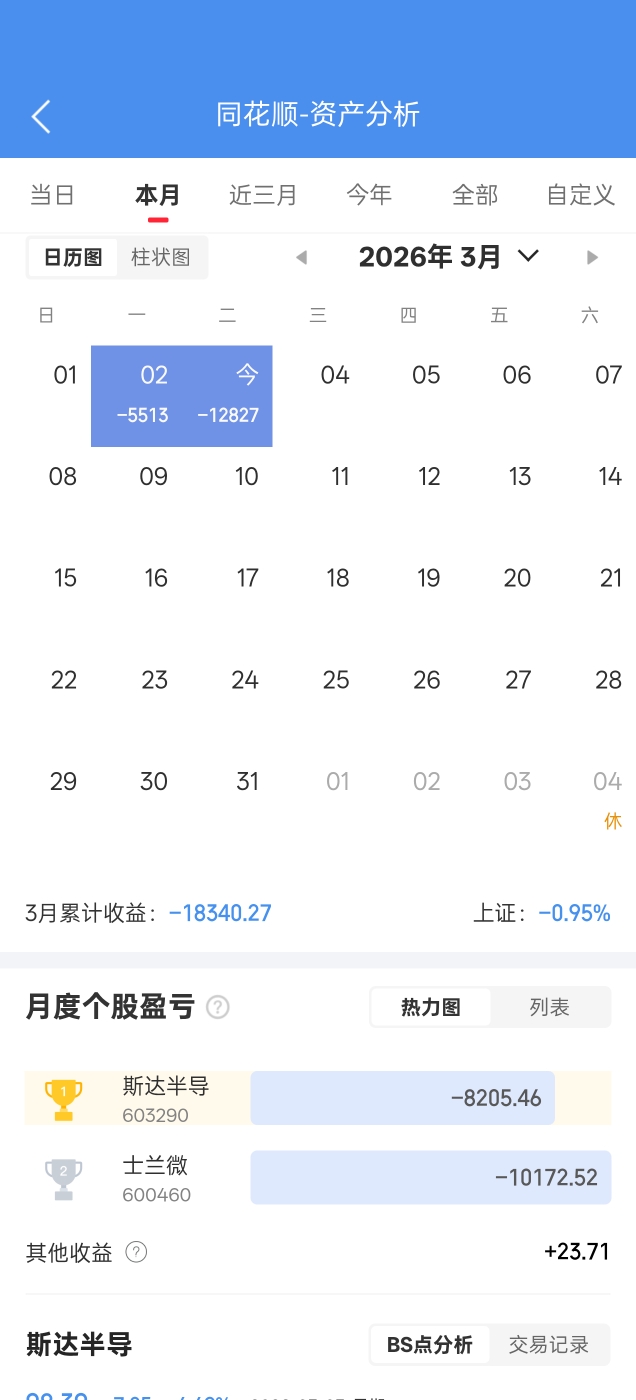Choose the 自定义 time range tab
Image resolution: width=636 pixels, height=1400 pixels.
click(x=581, y=195)
